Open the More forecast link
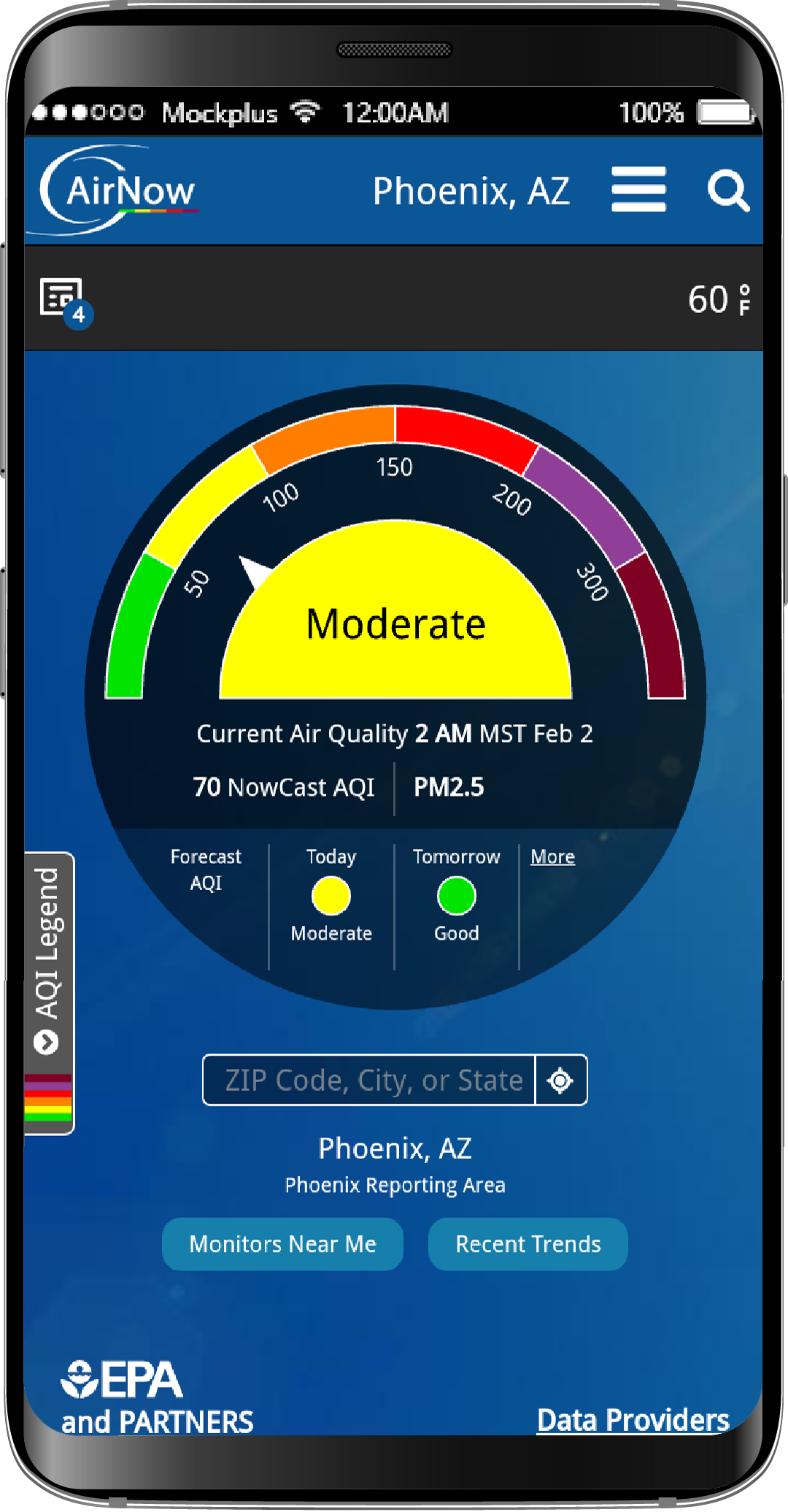Viewport: 788px width, 1512px height. point(552,856)
